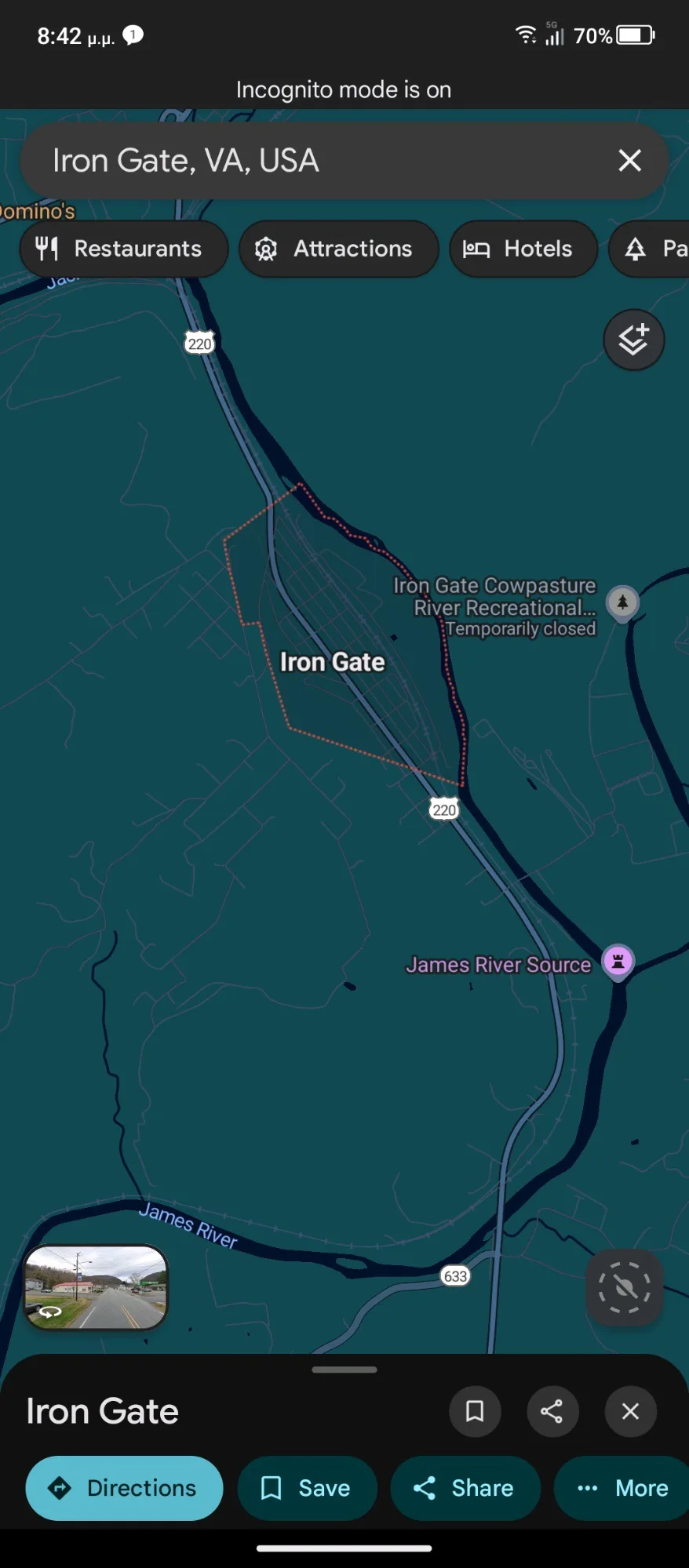Filter by Restaurants chip

point(123,249)
